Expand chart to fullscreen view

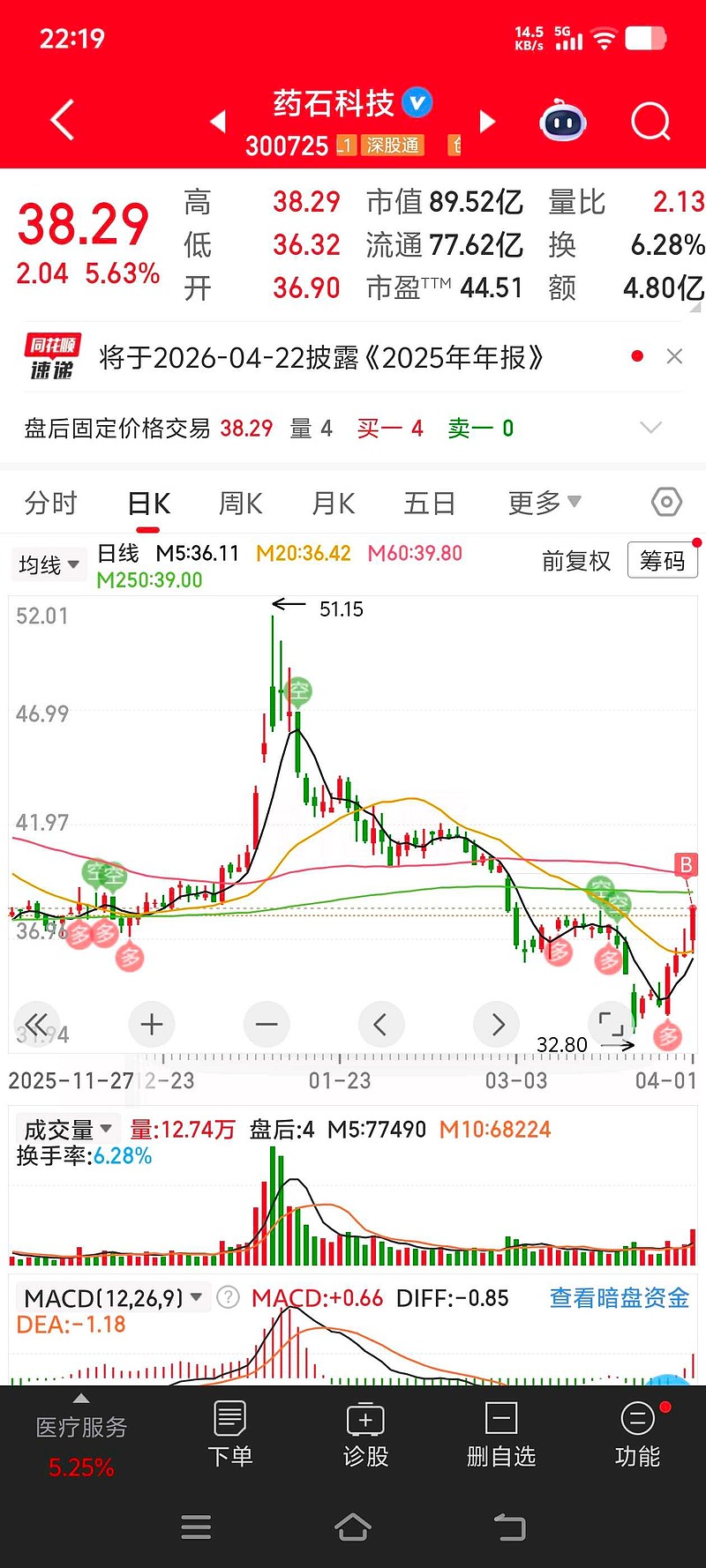coord(611,1024)
